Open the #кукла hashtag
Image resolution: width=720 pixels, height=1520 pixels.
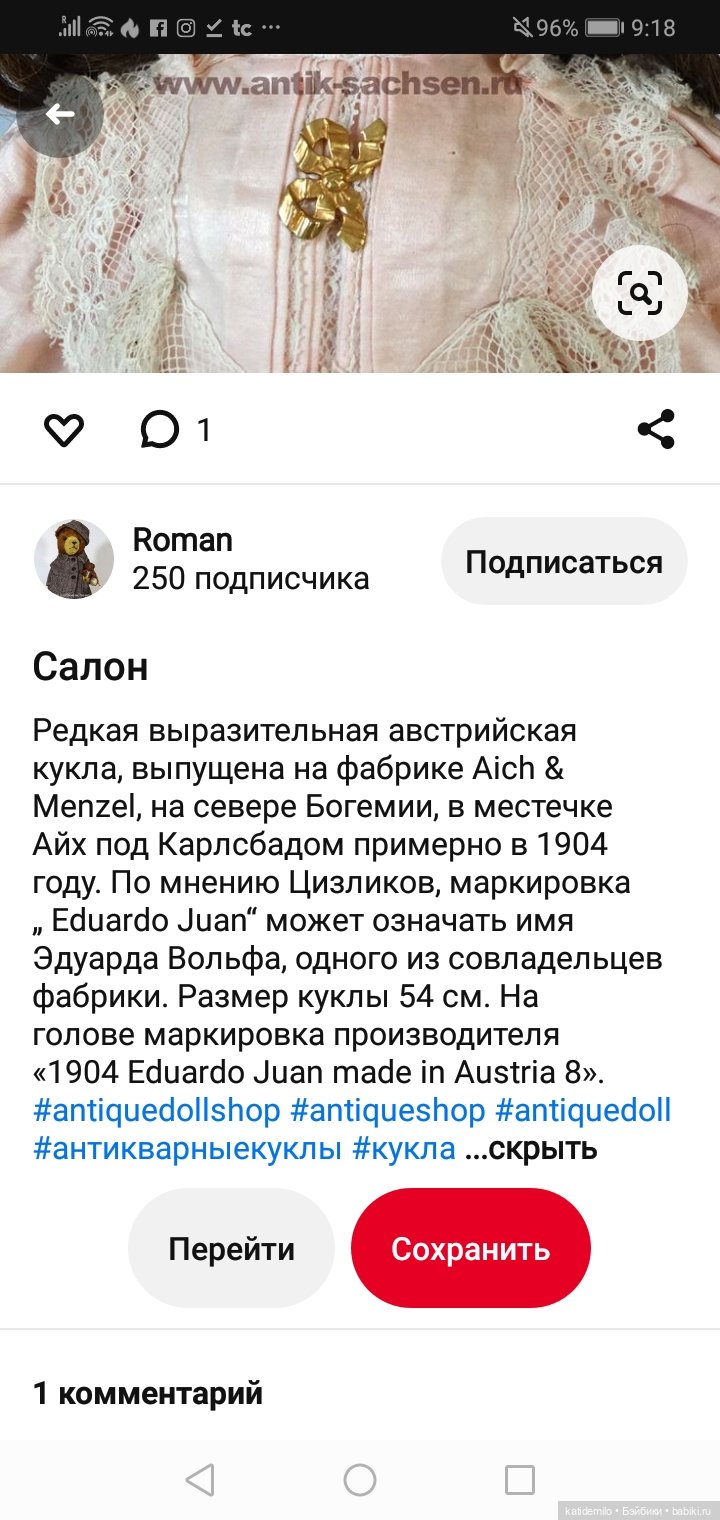[x=404, y=1148]
